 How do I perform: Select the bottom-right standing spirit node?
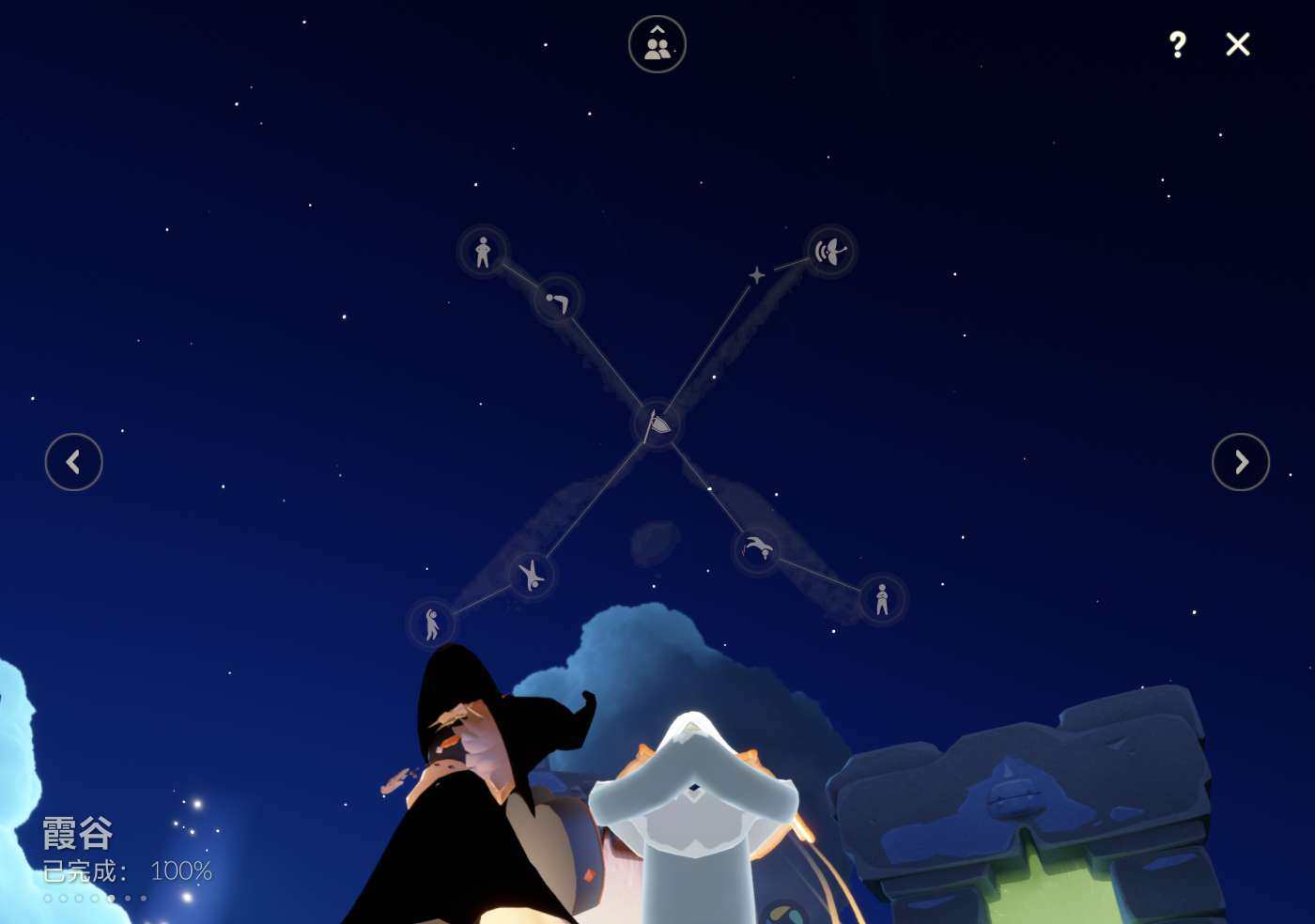[882, 599]
